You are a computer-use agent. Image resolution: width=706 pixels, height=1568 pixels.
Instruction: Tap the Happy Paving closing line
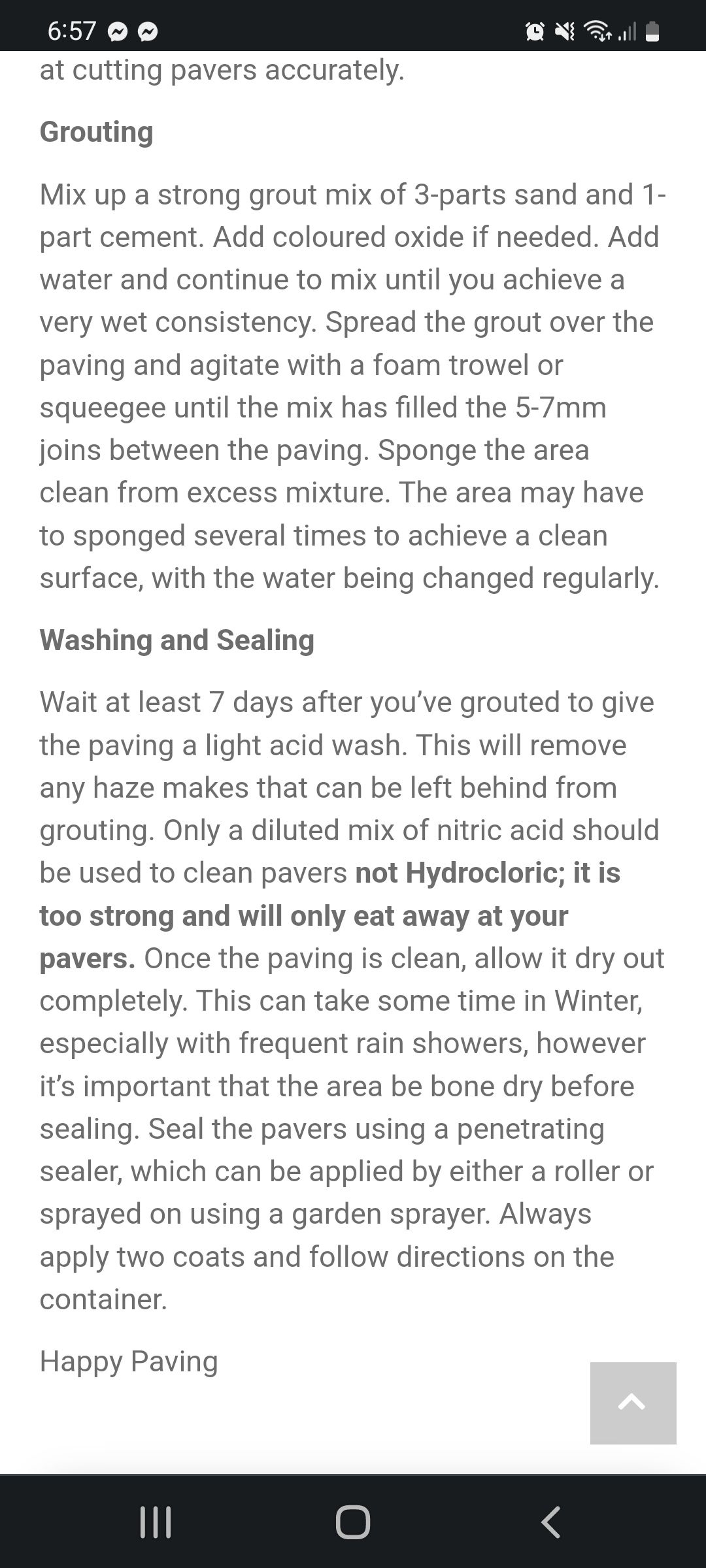(x=129, y=1362)
